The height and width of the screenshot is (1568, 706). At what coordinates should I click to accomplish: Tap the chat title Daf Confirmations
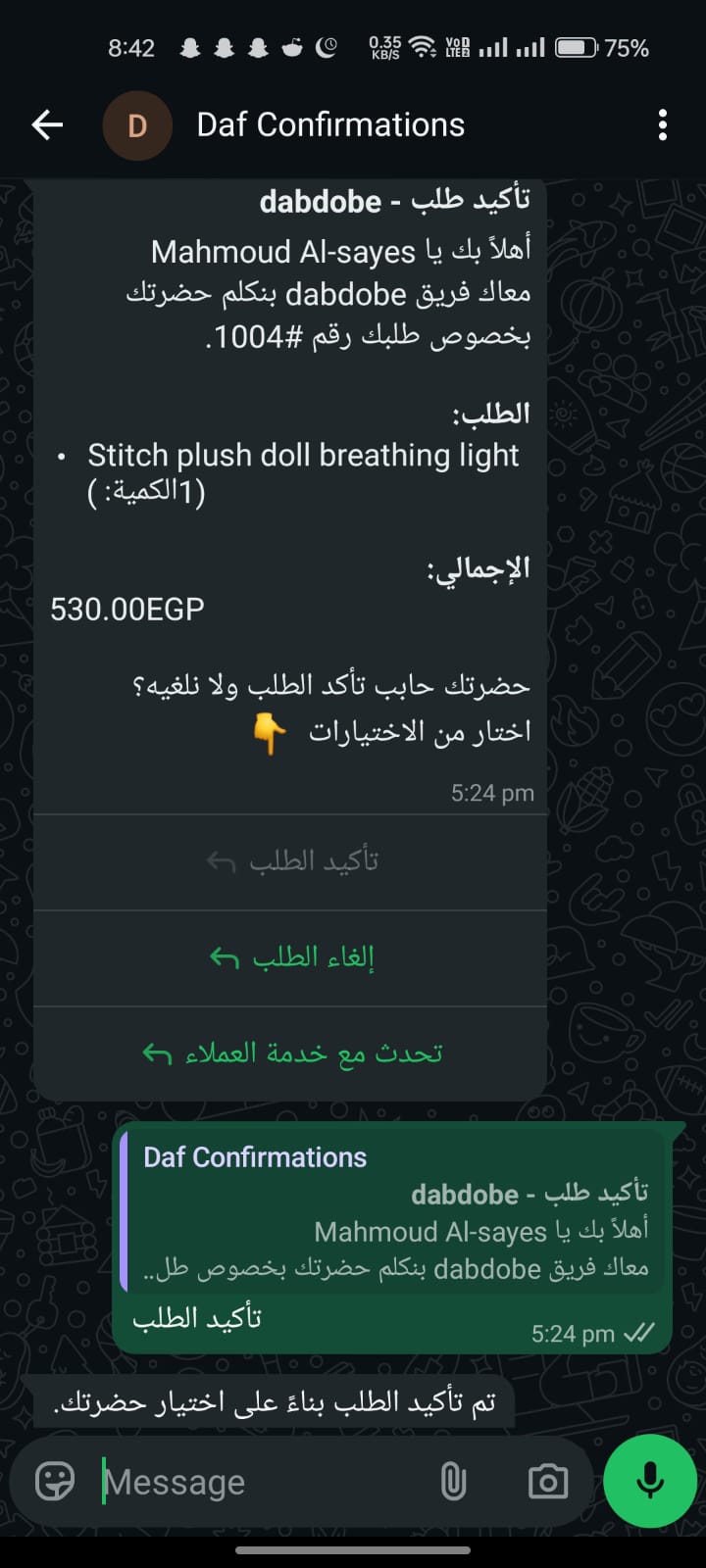[330, 124]
